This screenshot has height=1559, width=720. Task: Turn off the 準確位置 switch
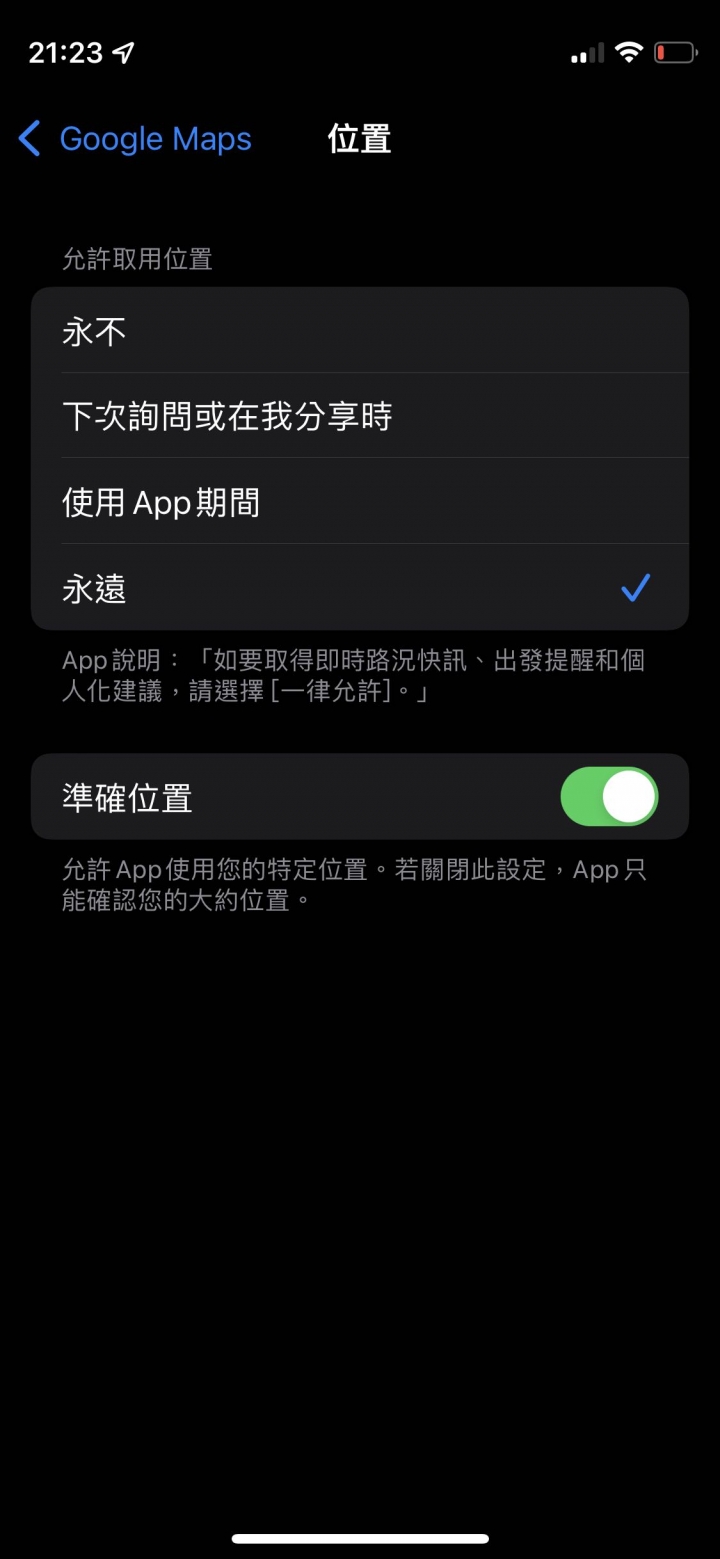pos(609,797)
